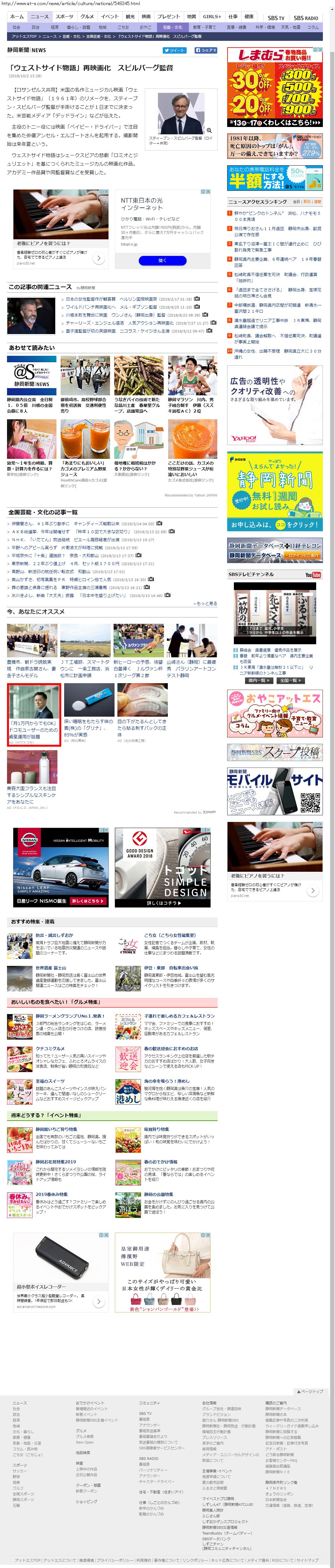
Task: Switch to the スポーツ navigation tab
Action: pos(64,17)
